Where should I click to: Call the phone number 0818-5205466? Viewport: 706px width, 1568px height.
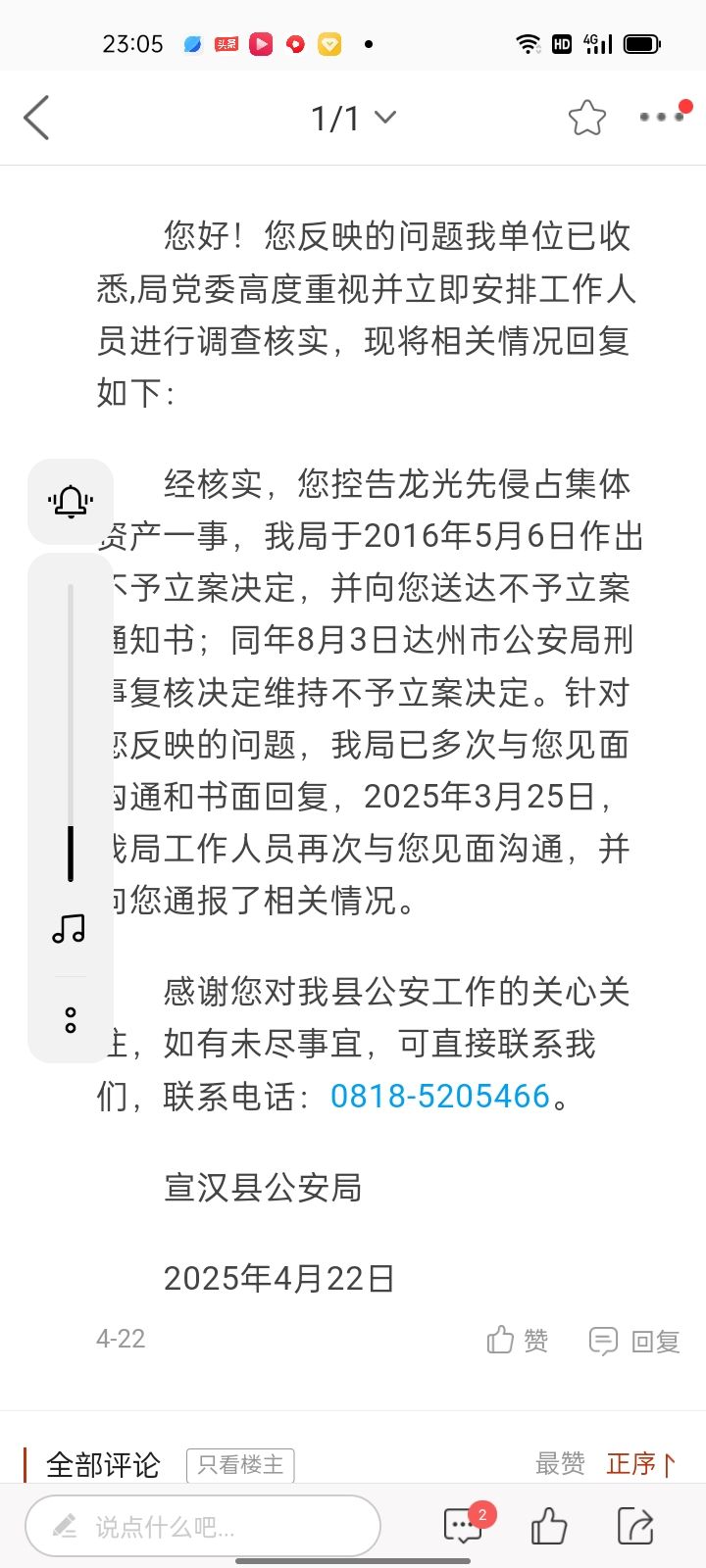pos(439,1096)
